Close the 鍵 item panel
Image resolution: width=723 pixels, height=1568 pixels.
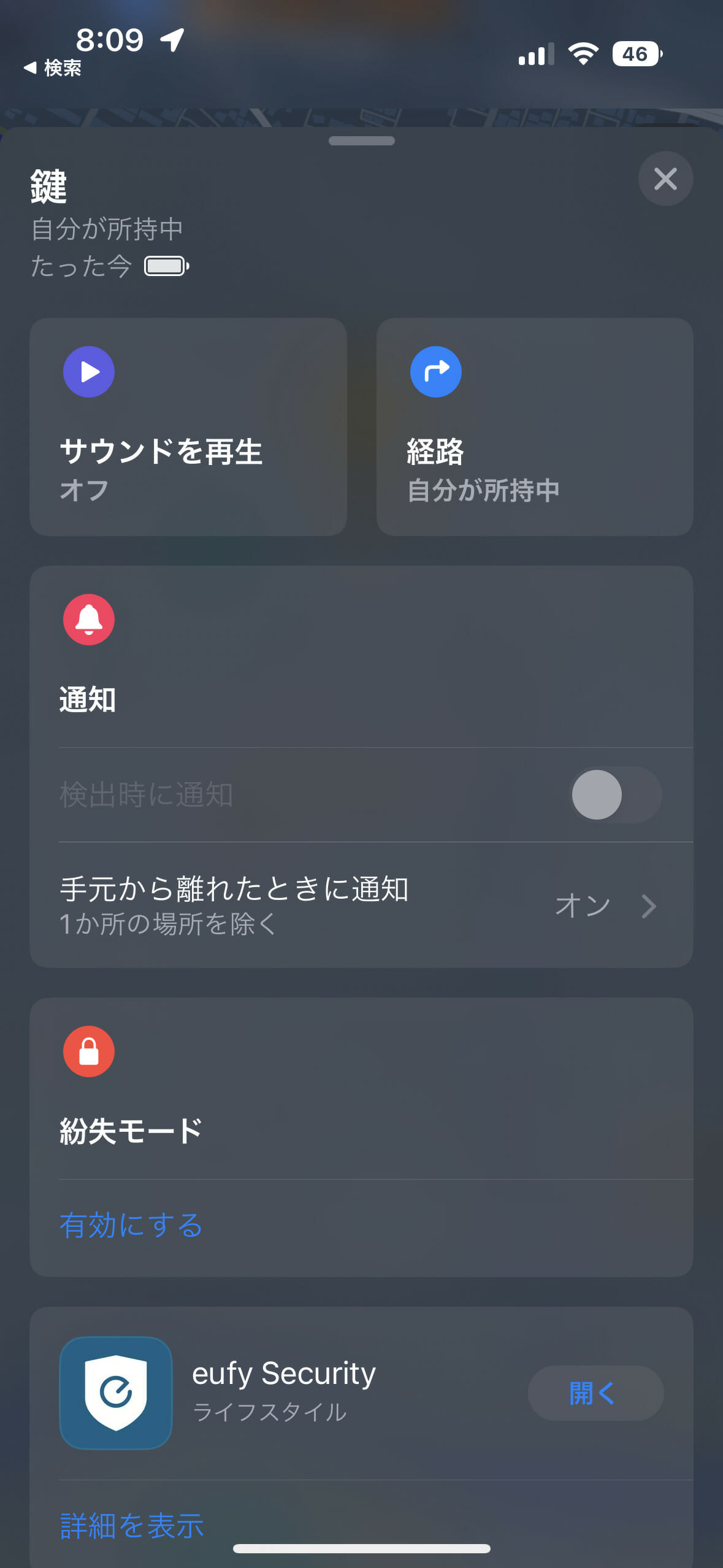point(665,179)
